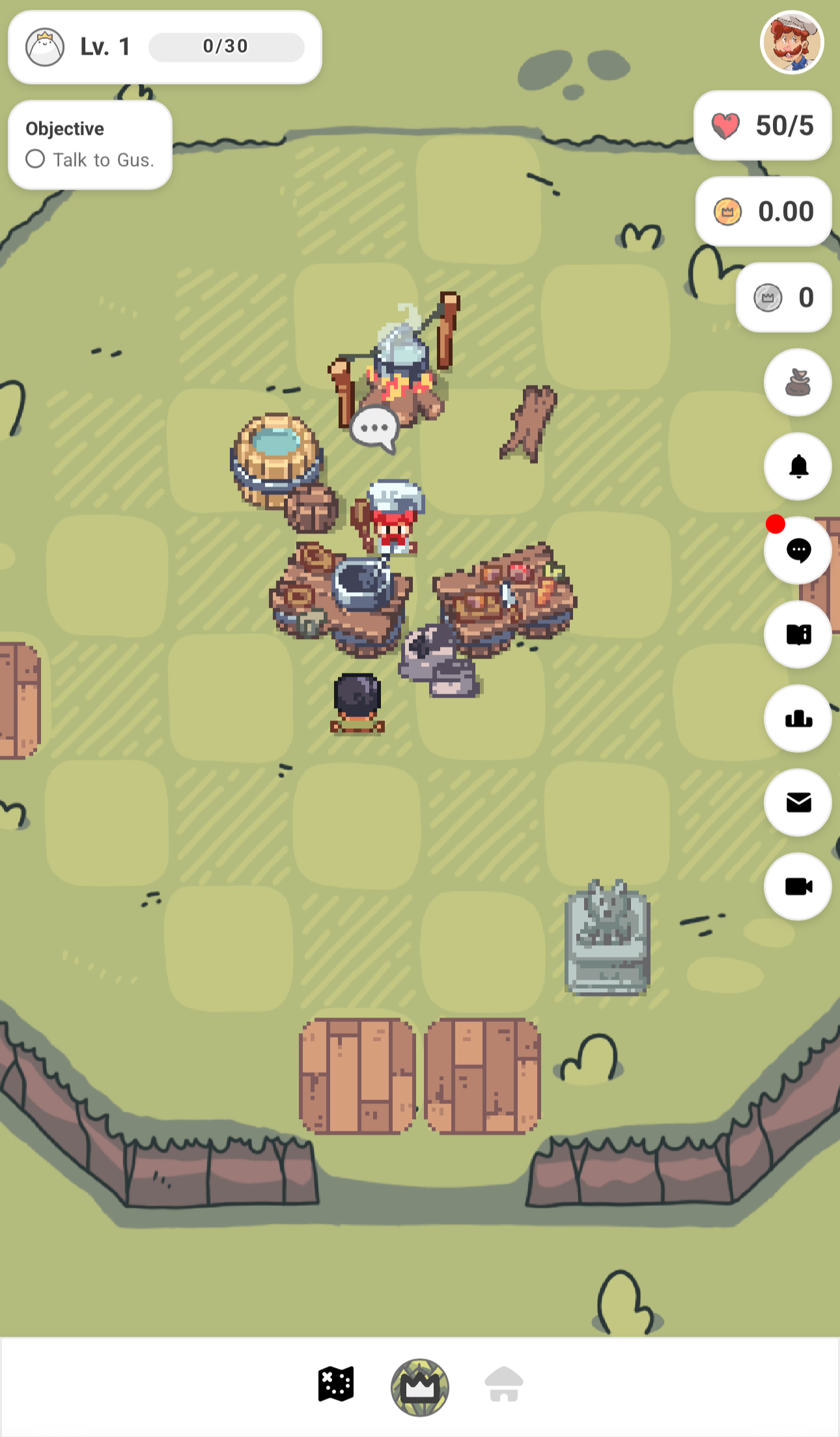This screenshot has width=840, height=1437.
Task: Open the inventory bag icon
Action: tap(798, 382)
